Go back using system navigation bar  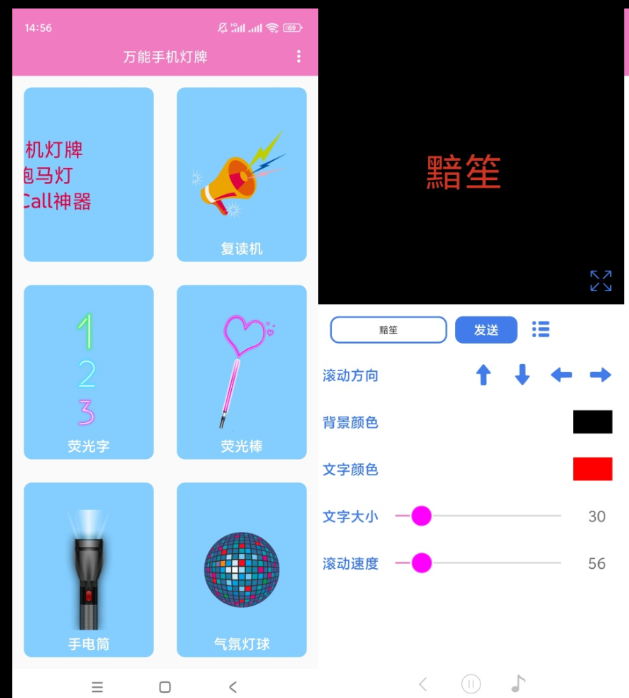(x=233, y=687)
